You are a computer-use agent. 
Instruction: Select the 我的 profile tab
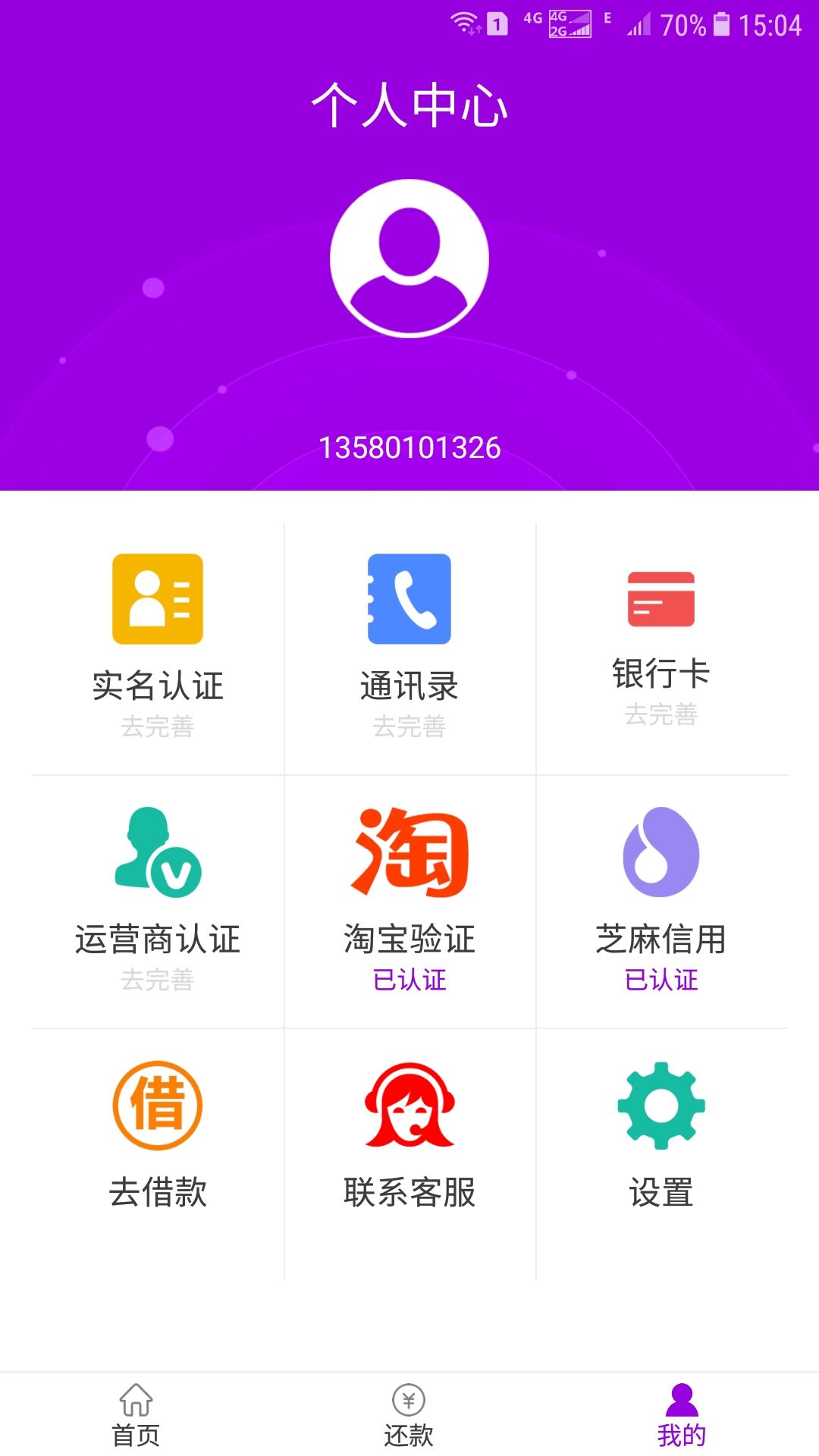(682, 1415)
